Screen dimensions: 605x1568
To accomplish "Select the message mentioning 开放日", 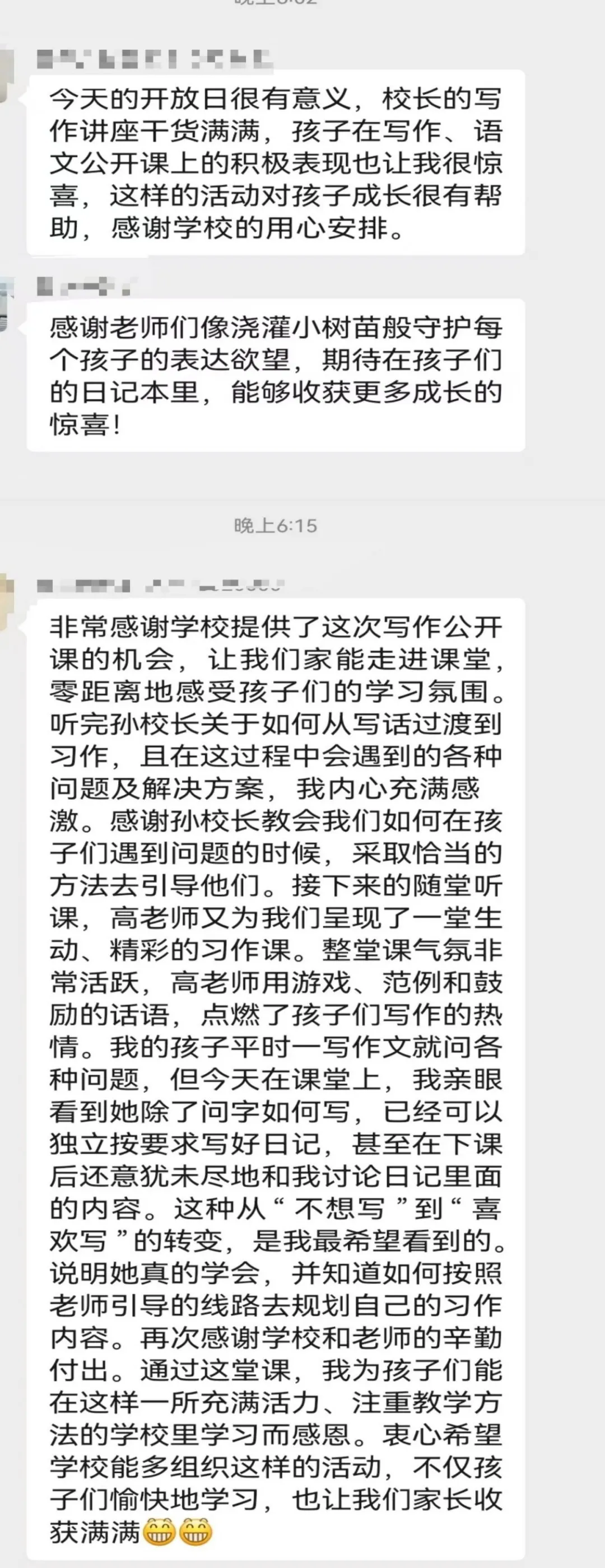I will click(274, 164).
